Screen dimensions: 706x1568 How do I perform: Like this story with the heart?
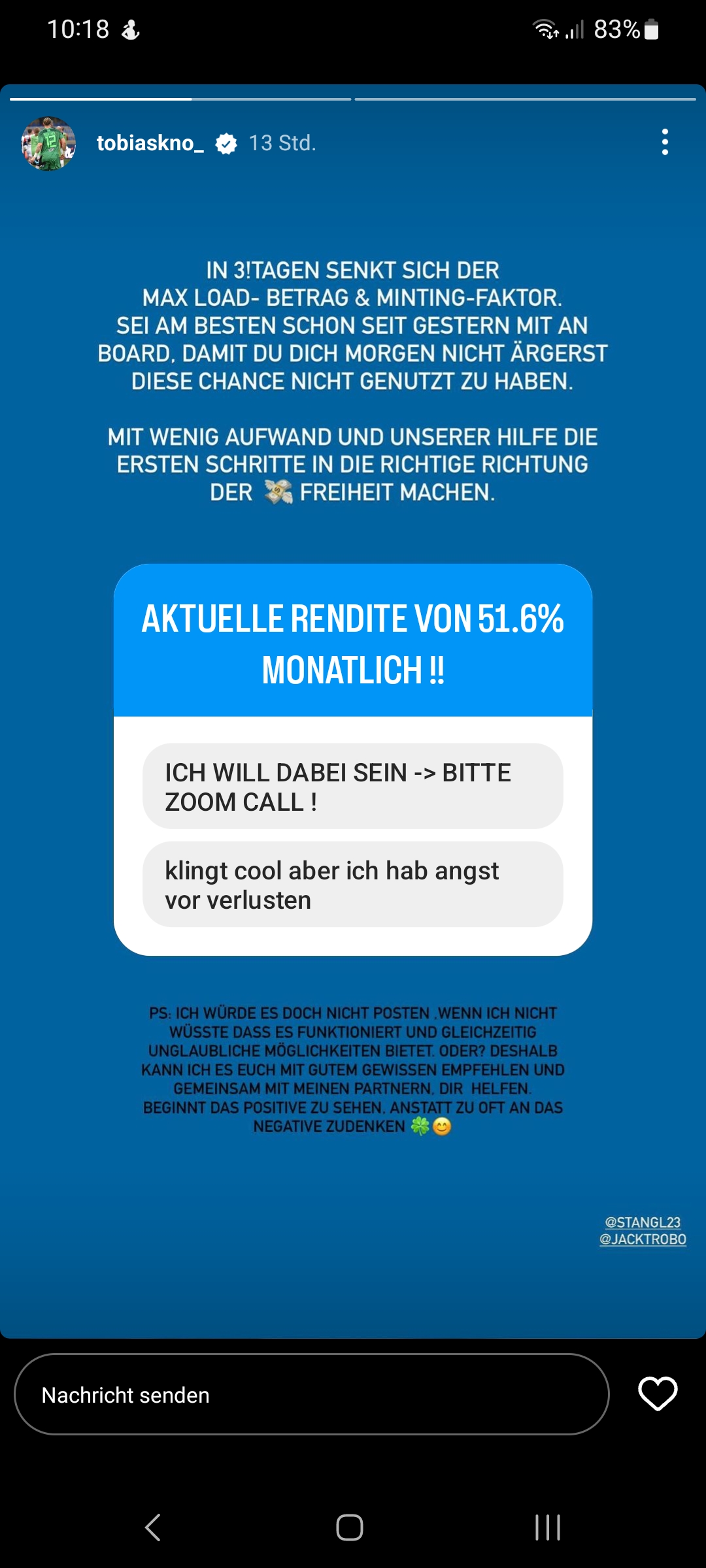pyautogui.click(x=658, y=1394)
